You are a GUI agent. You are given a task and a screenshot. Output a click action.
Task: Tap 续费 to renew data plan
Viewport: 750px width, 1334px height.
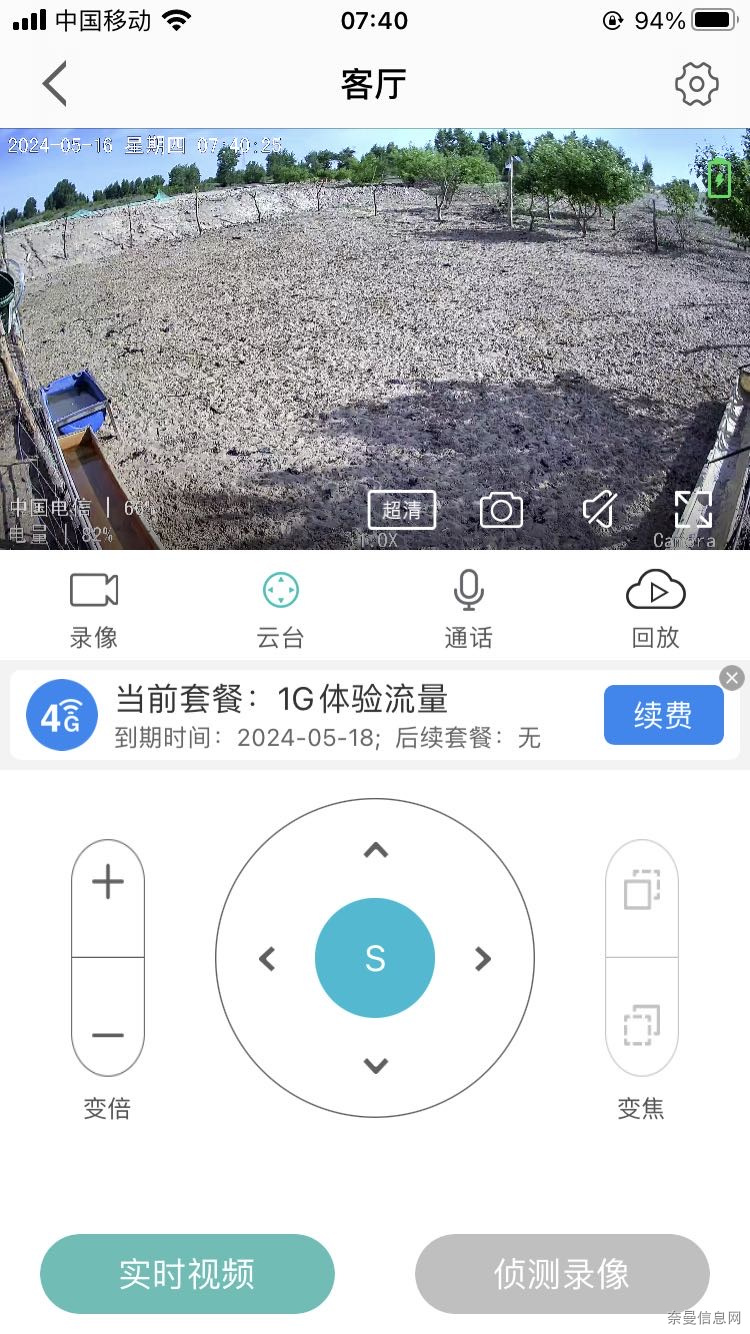pyautogui.click(x=663, y=715)
